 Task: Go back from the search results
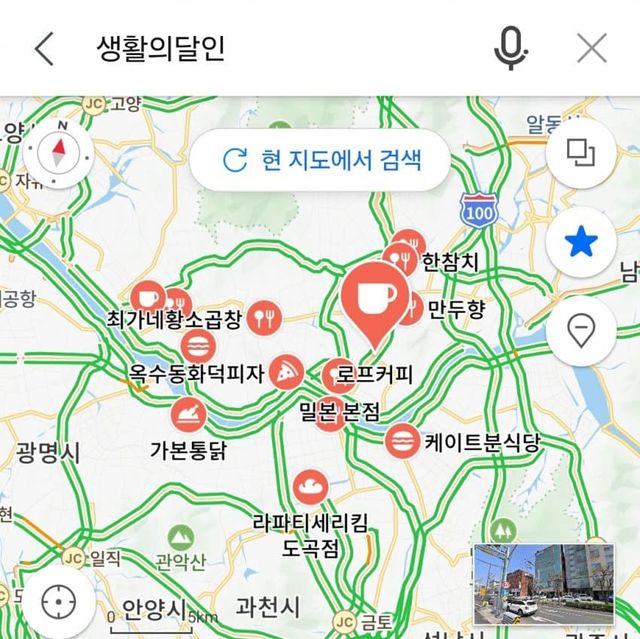click(44, 47)
